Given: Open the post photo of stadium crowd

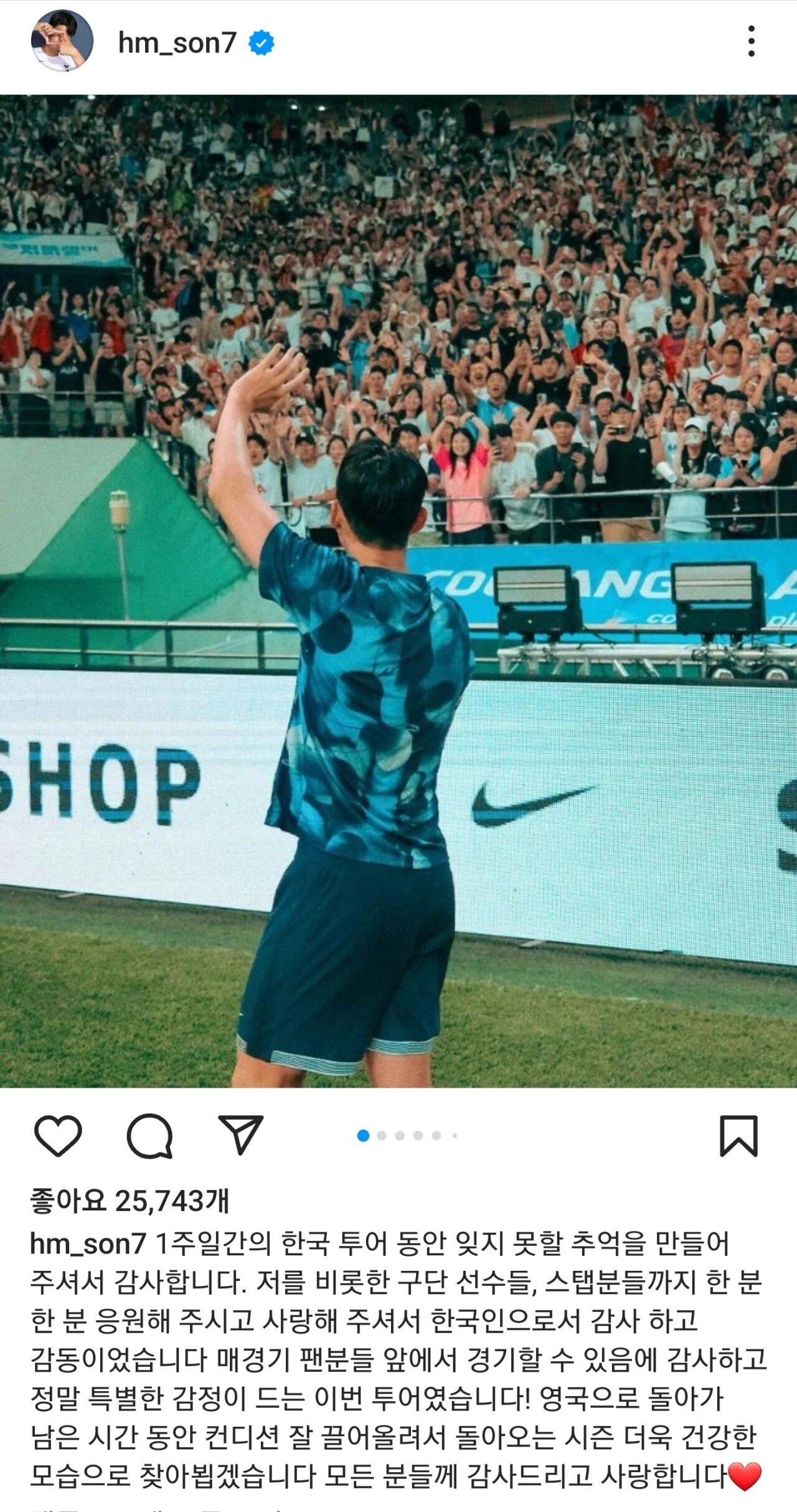Looking at the screenshot, I should click(x=398, y=591).
